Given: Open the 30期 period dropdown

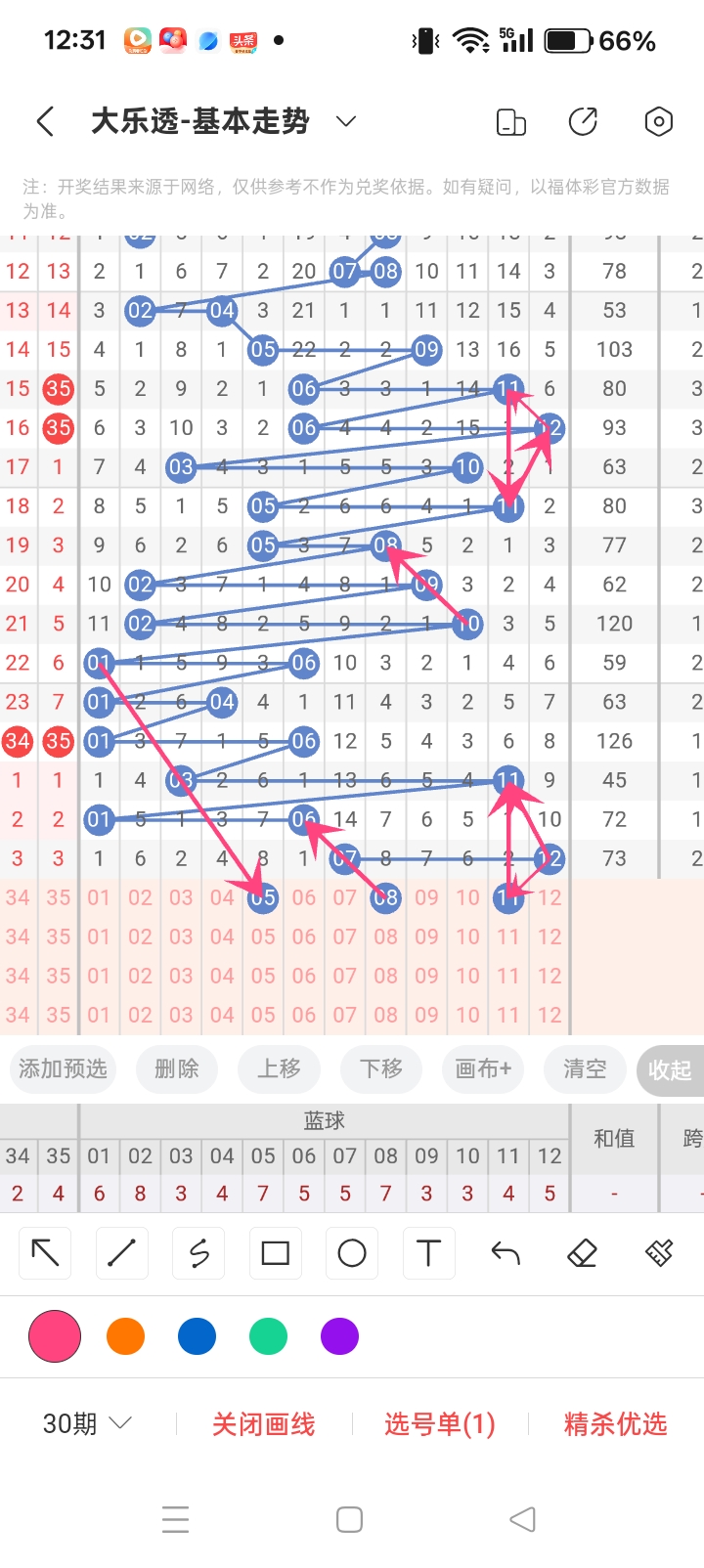Looking at the screenshot, I should pyautogui.click(x=86, y=1423).
